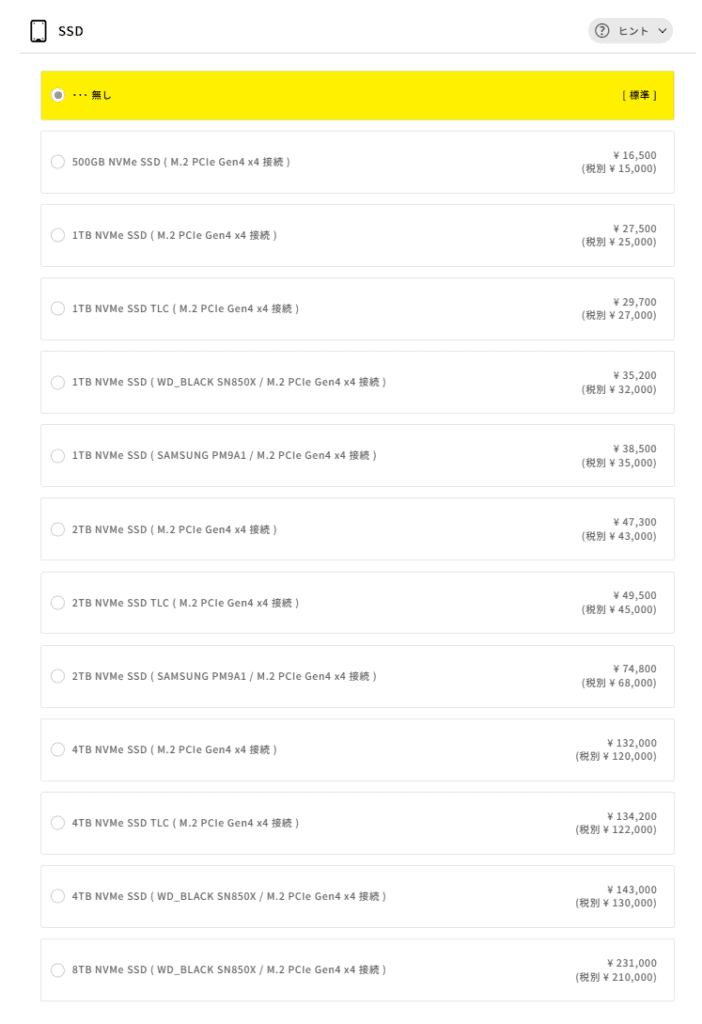
Task: Choose 1TB SAMSUNG PM9A1 SSD
Action: [x=58, y=456]
